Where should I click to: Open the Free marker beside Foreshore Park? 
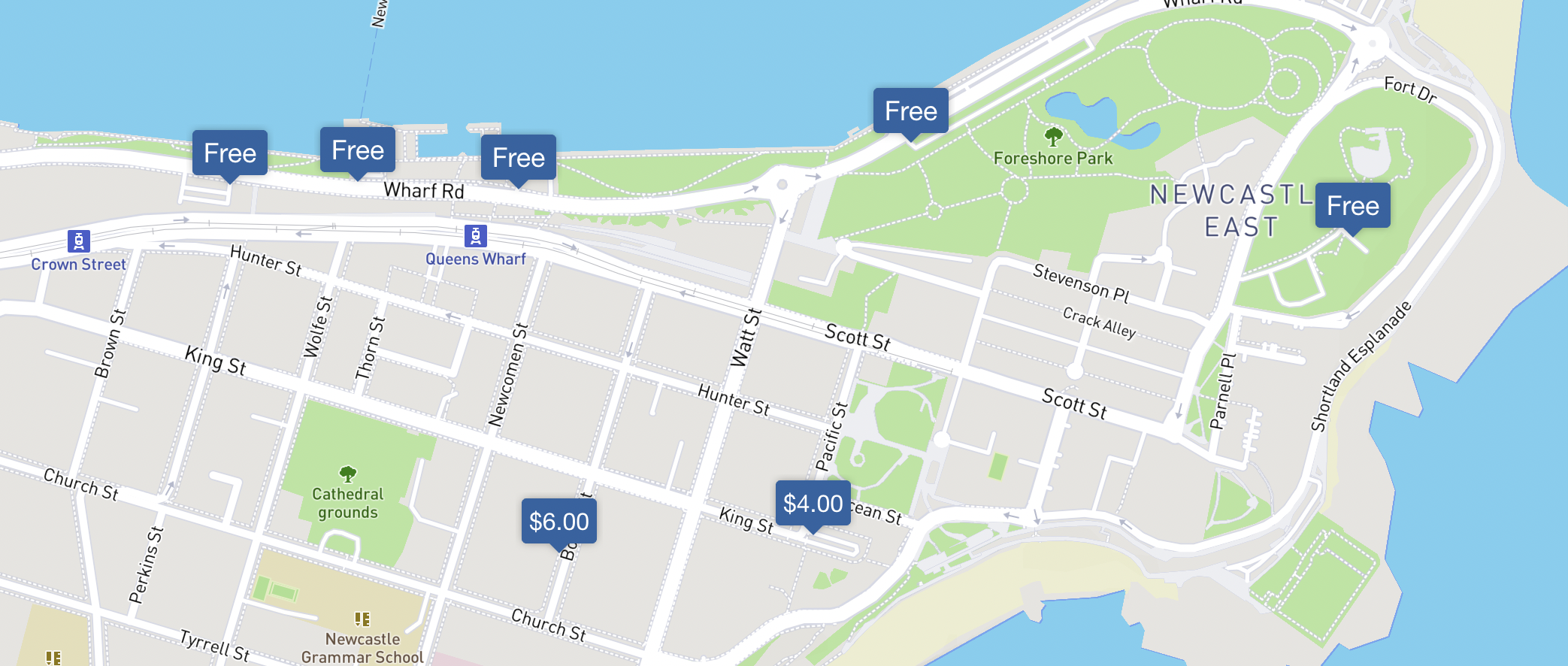pos(910,111)
